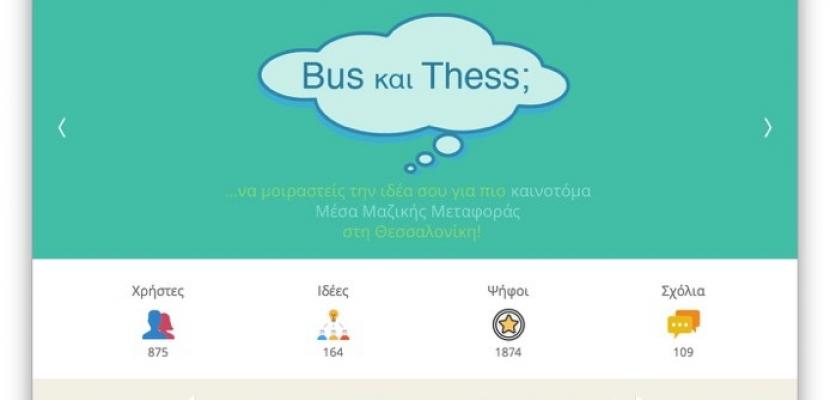Advance to the next carousel slide

click(767, 127)
